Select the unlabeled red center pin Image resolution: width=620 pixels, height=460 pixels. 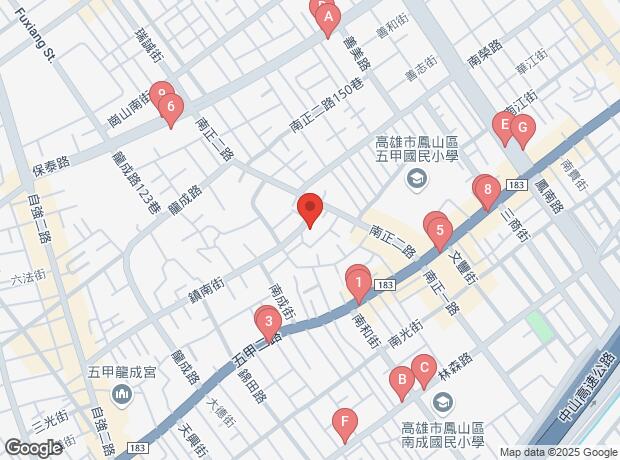click(310, 209)
